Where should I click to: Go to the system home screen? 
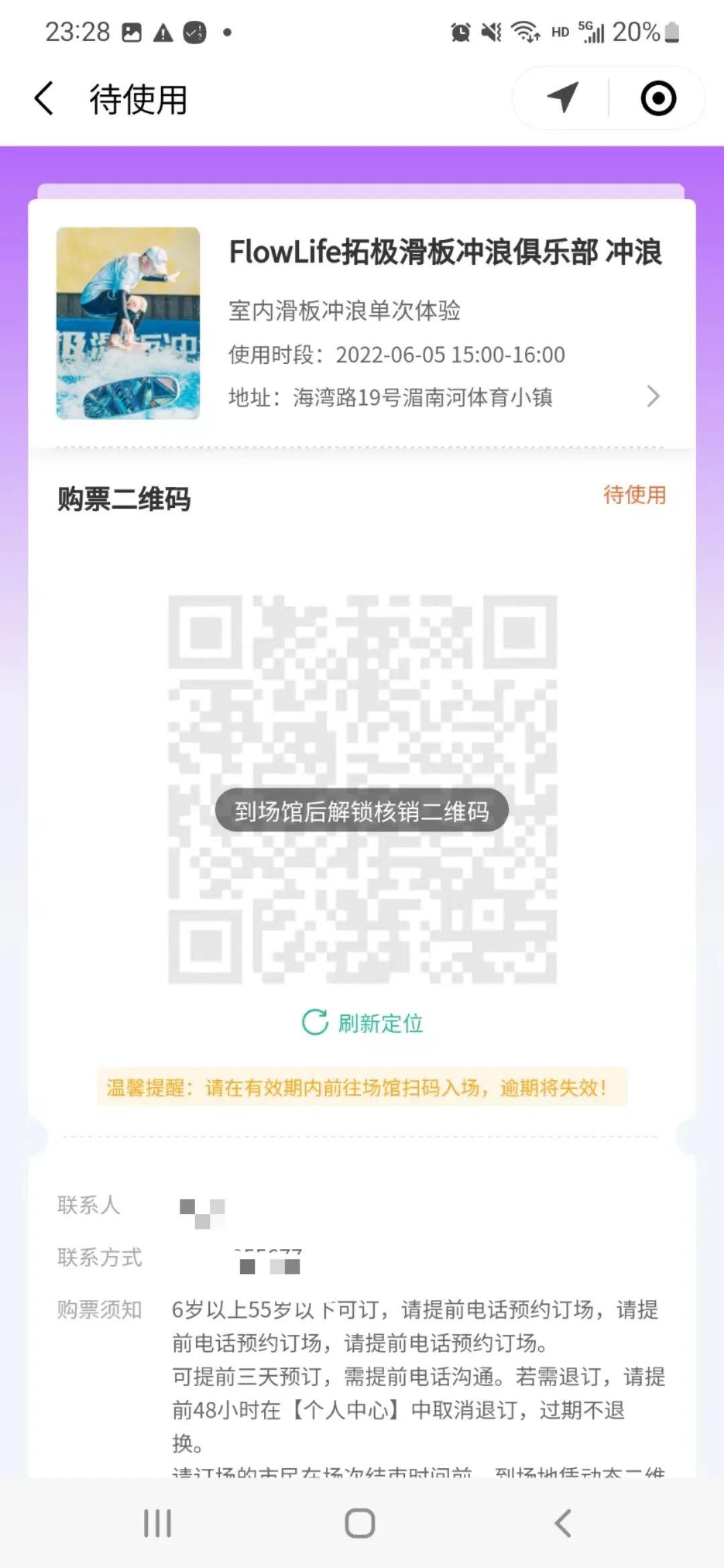coord(360,1523)
